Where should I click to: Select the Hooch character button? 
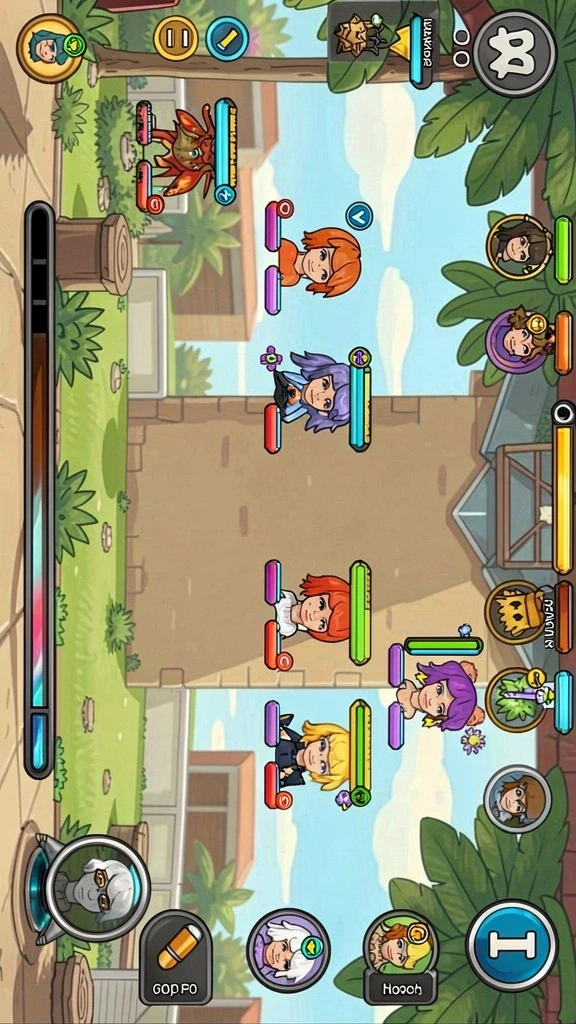(x=400, y=957)
